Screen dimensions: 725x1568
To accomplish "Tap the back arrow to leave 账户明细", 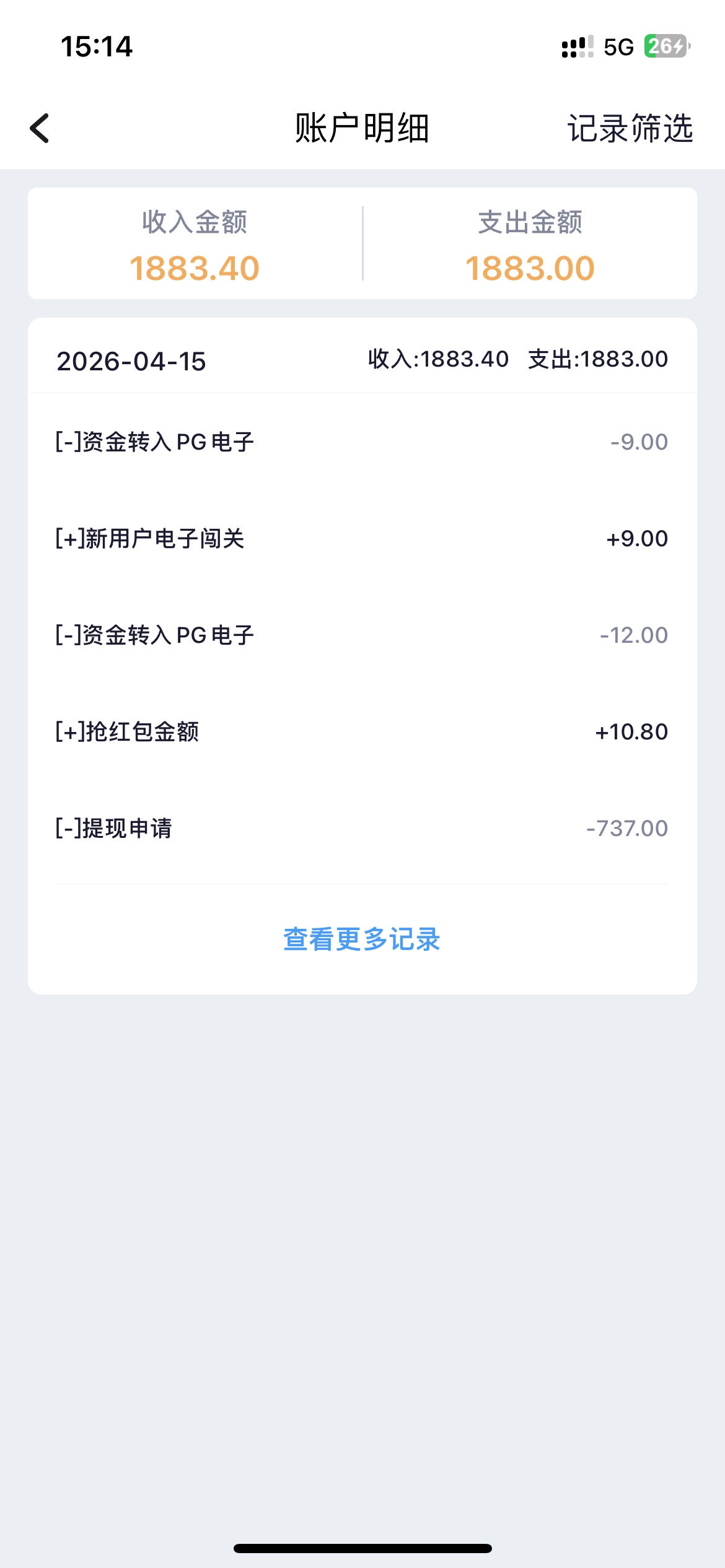I will (40, 129).
